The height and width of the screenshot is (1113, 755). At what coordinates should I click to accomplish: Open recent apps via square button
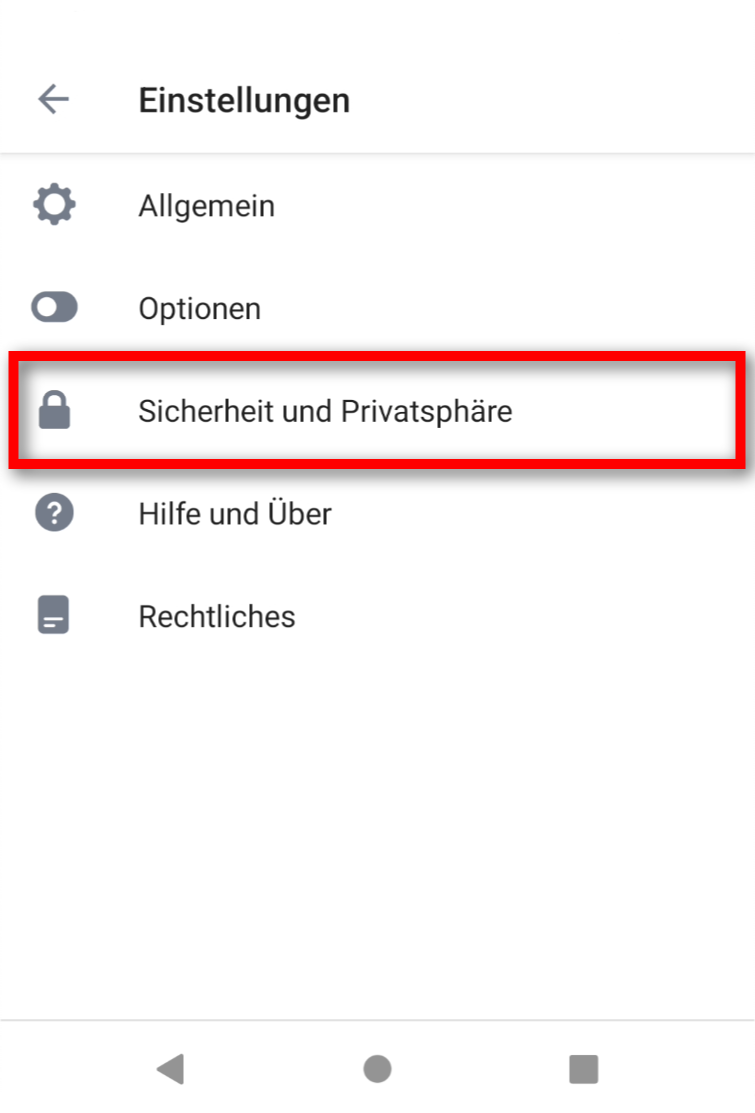click(x=583, y=1069)
